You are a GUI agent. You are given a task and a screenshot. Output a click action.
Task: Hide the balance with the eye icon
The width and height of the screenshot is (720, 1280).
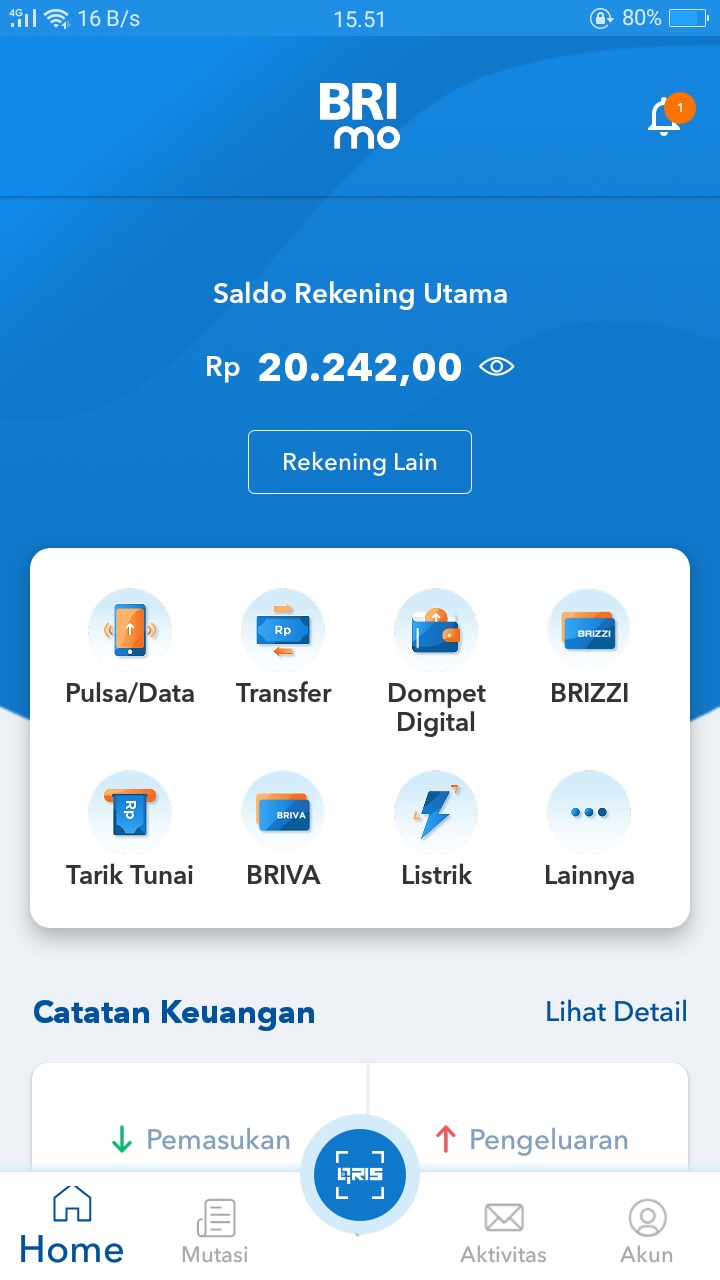(x=497, y=367)
